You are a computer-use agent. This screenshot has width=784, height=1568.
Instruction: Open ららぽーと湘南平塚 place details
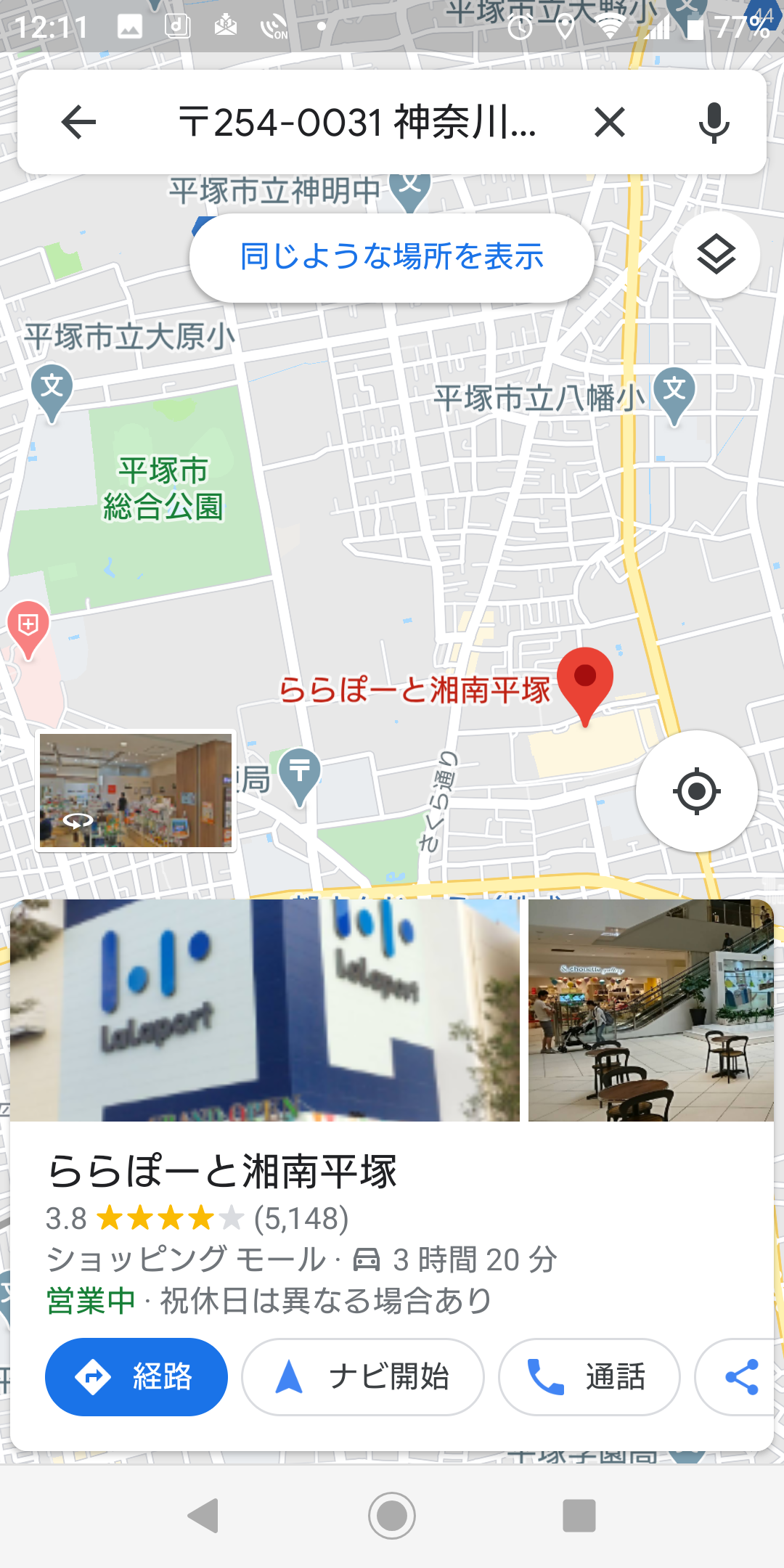222,1171
